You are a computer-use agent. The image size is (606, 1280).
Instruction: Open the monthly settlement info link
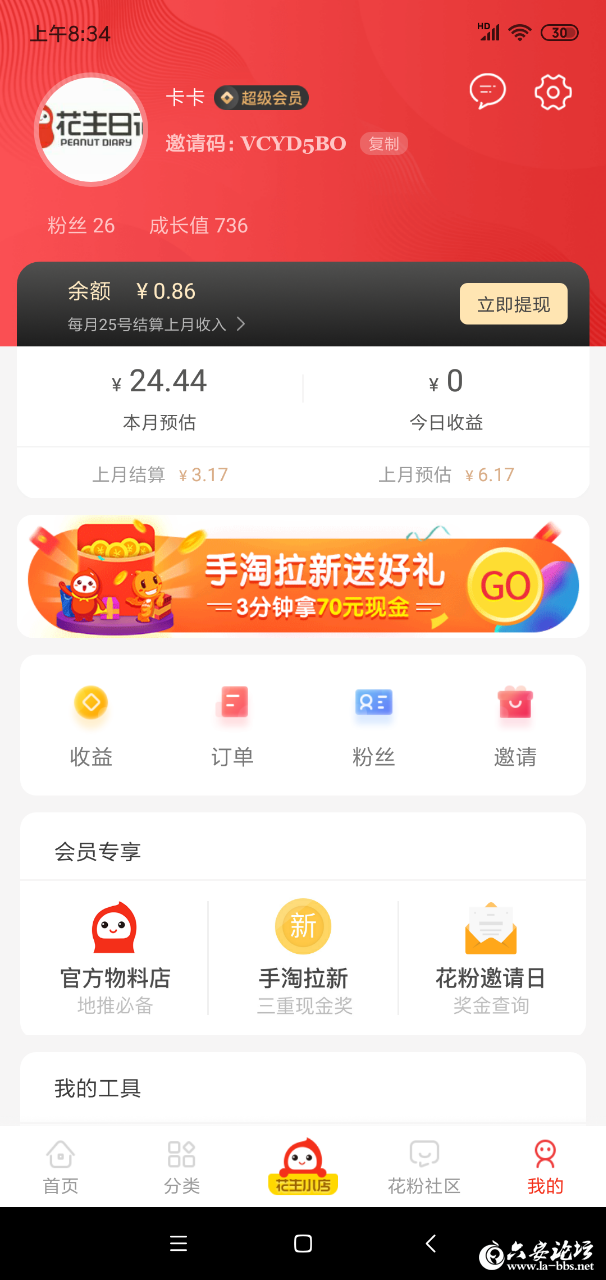(156, 324)
